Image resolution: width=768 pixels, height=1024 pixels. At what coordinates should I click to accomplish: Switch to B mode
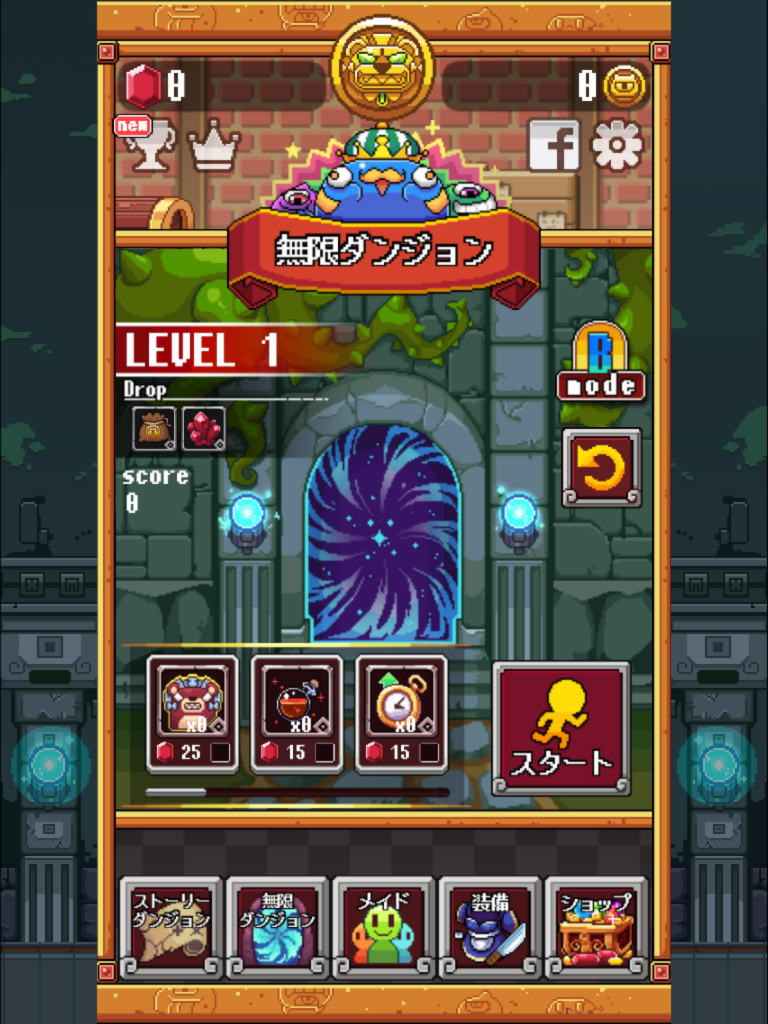coord(601,362)
